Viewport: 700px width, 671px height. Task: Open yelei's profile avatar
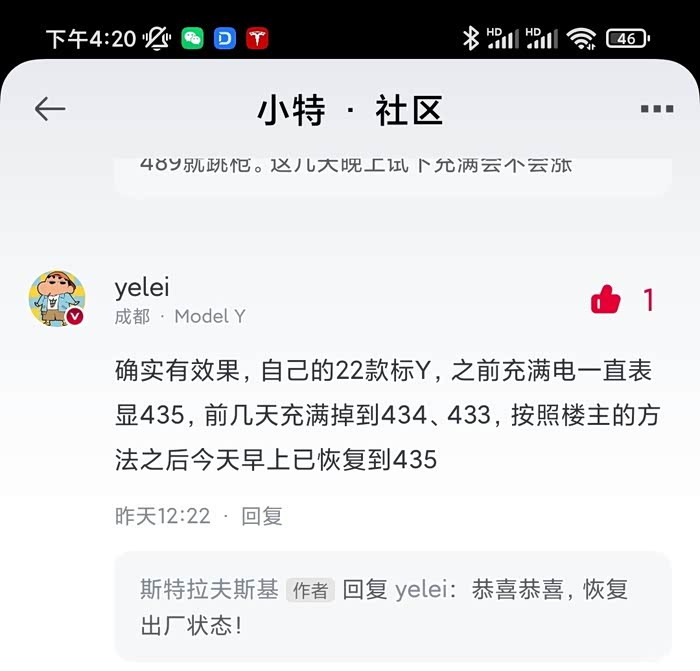[57, 298]
